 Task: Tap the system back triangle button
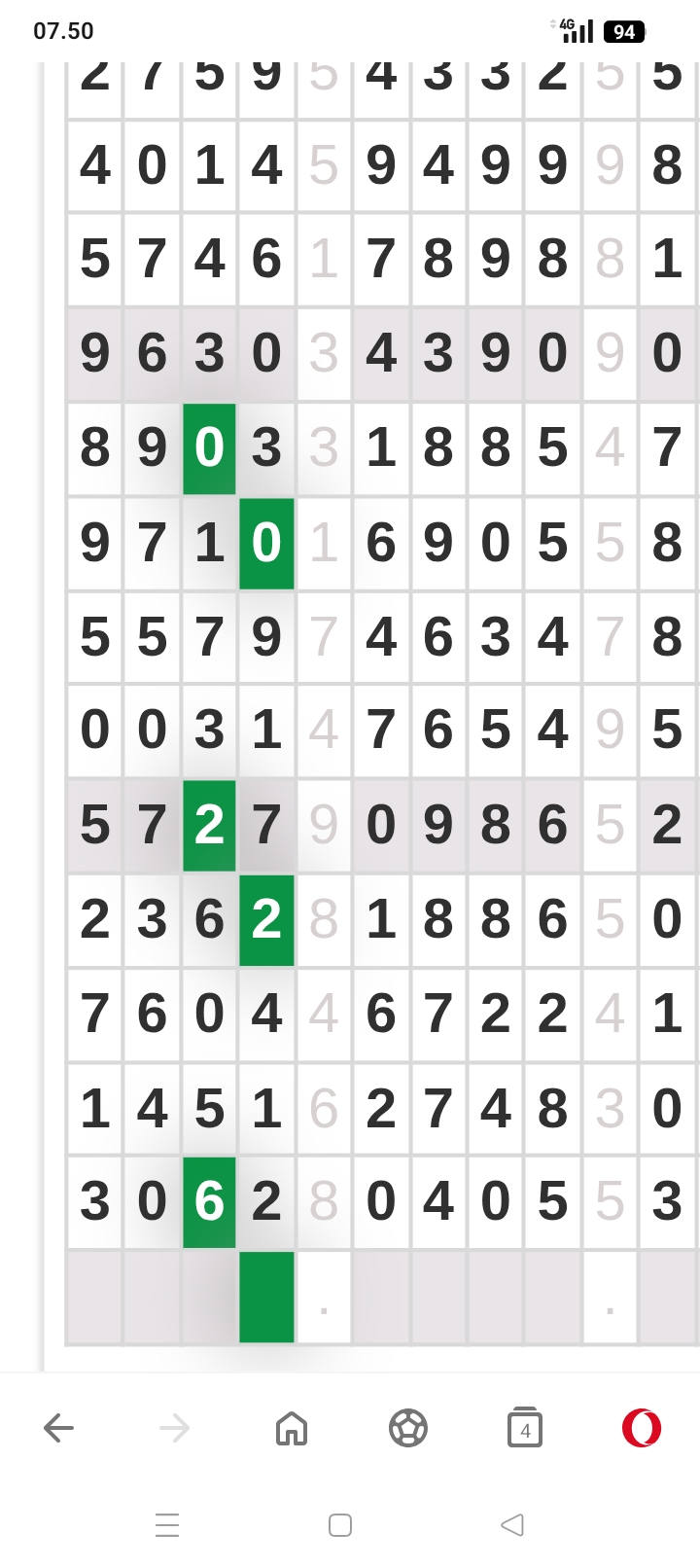click(512, 1524)
